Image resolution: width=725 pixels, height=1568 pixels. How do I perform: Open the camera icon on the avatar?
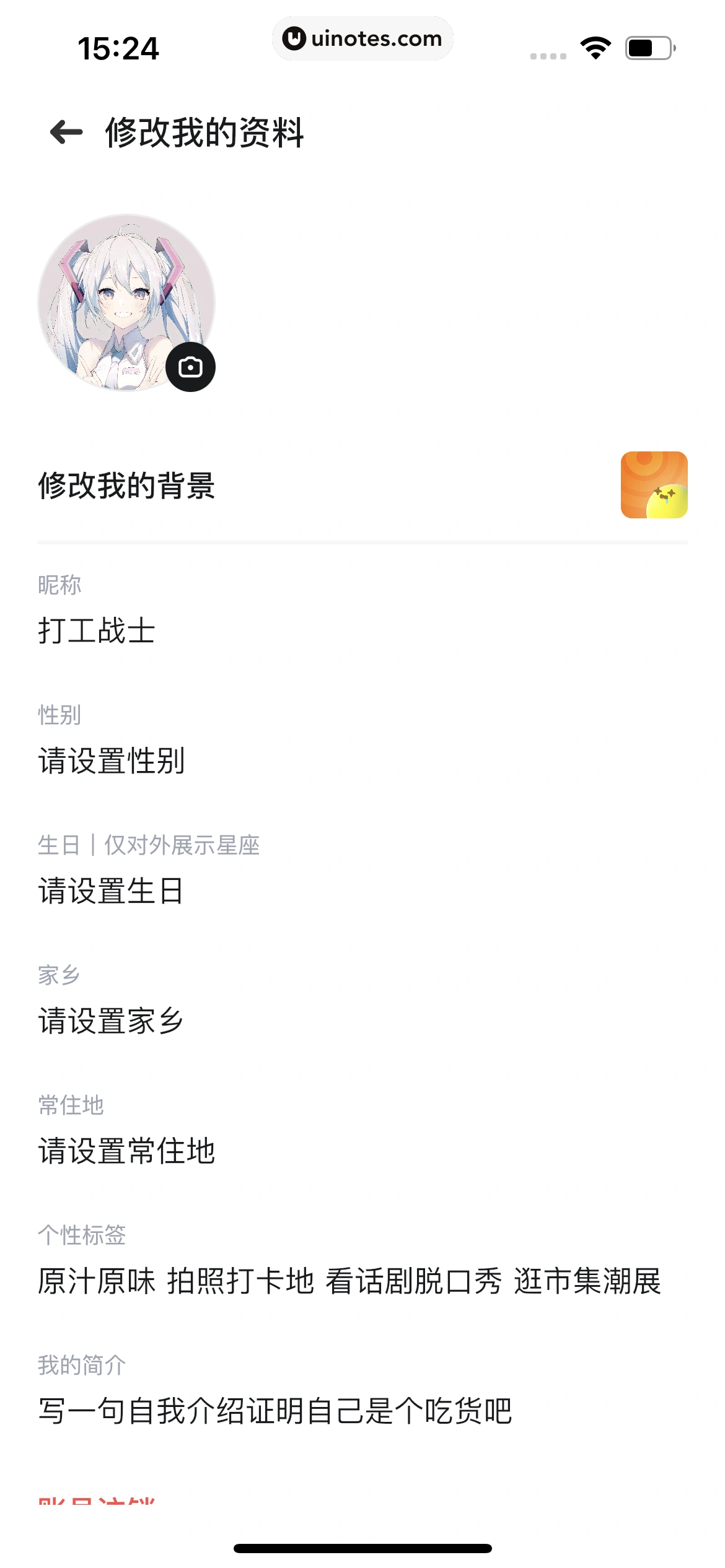click(x=191, y=366)
